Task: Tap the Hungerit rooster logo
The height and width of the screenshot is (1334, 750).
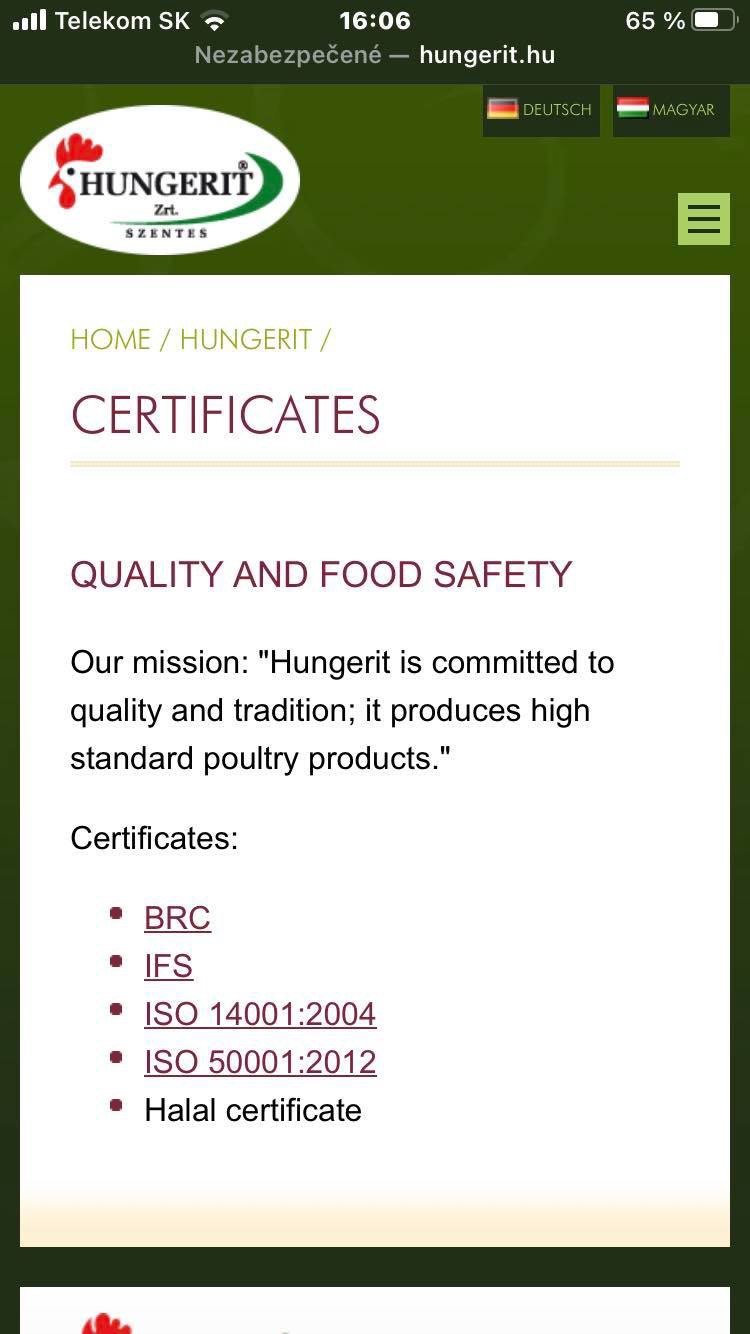Action: click(x=159, y=180)
